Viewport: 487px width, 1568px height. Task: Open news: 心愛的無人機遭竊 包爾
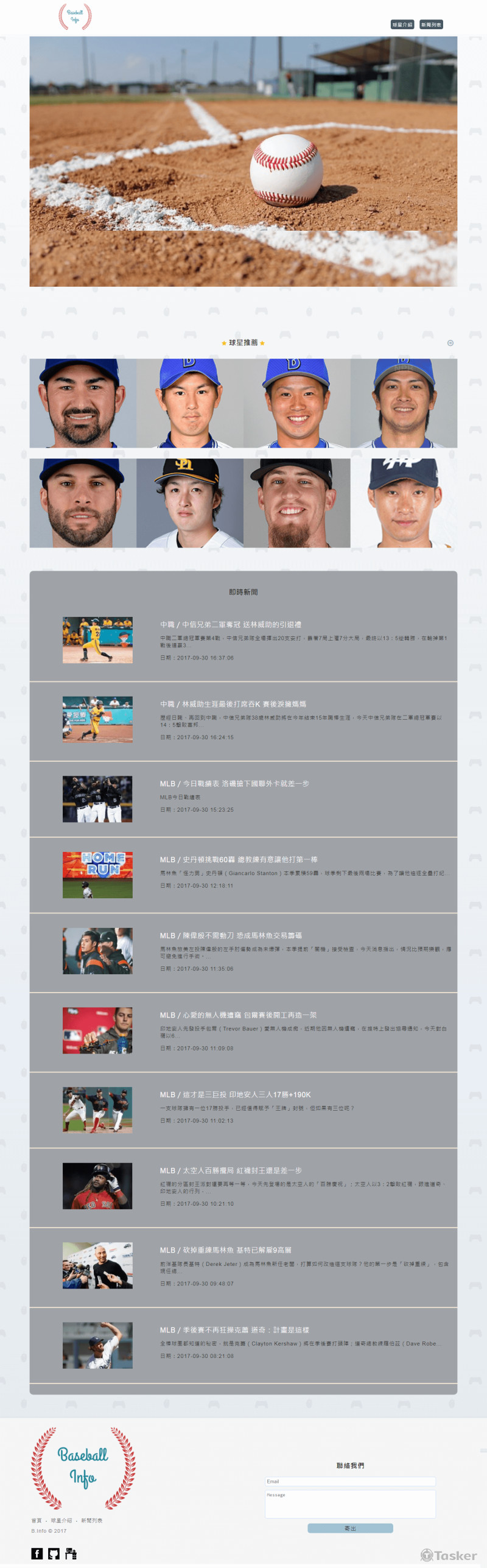(238, 1015)
